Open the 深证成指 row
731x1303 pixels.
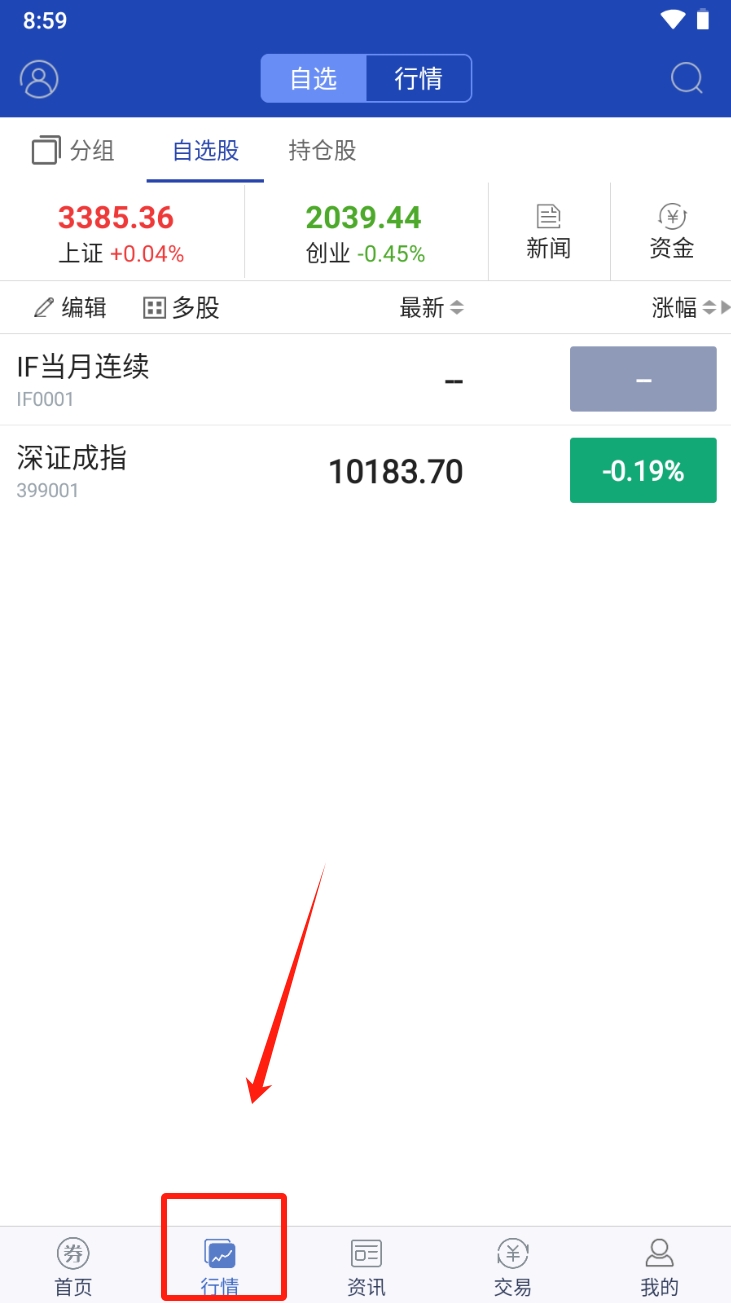[x=365, y=471]
